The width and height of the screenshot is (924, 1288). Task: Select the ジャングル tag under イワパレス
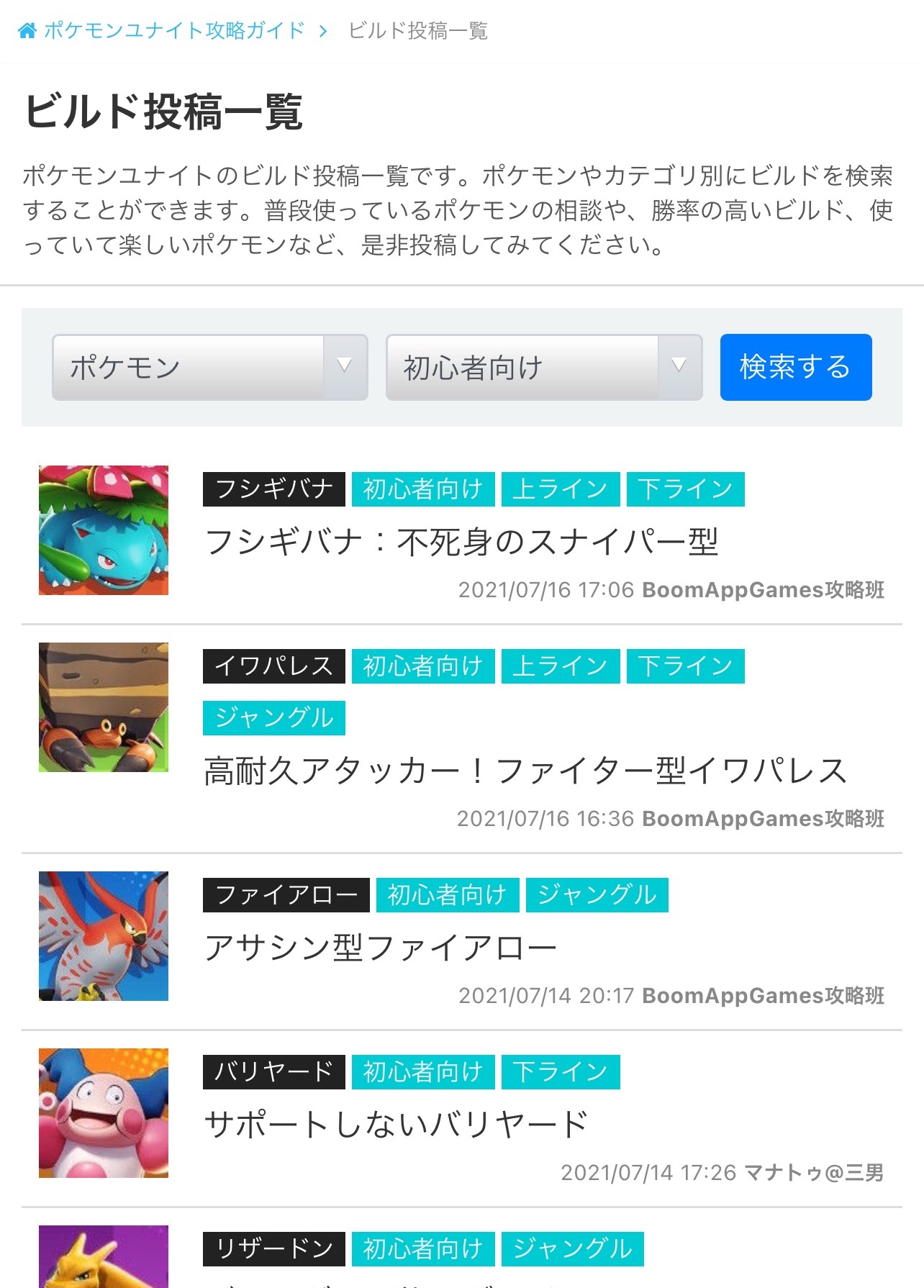274,717
